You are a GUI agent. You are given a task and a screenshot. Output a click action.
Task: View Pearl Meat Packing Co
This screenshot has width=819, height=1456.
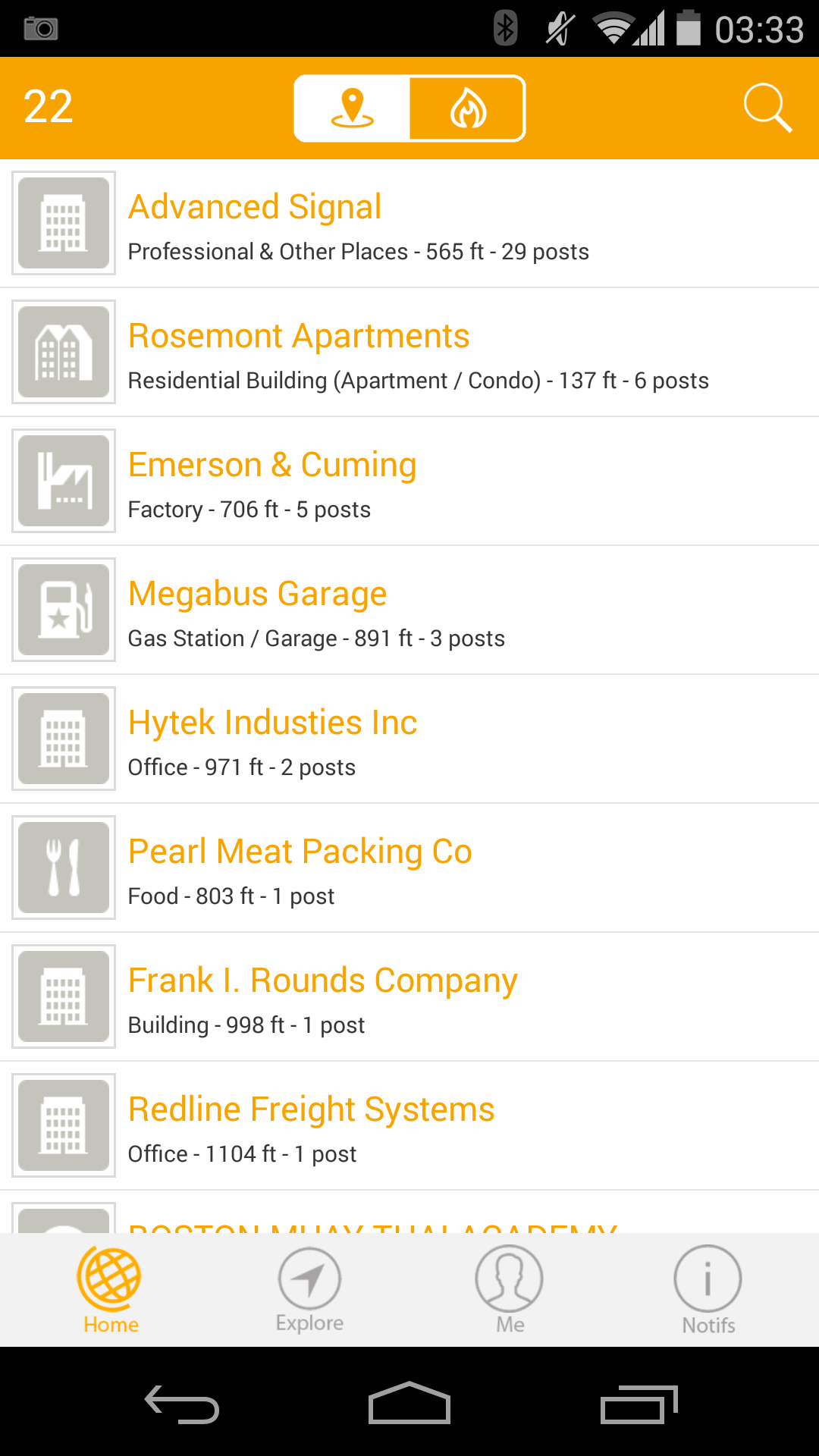[409, 868]
